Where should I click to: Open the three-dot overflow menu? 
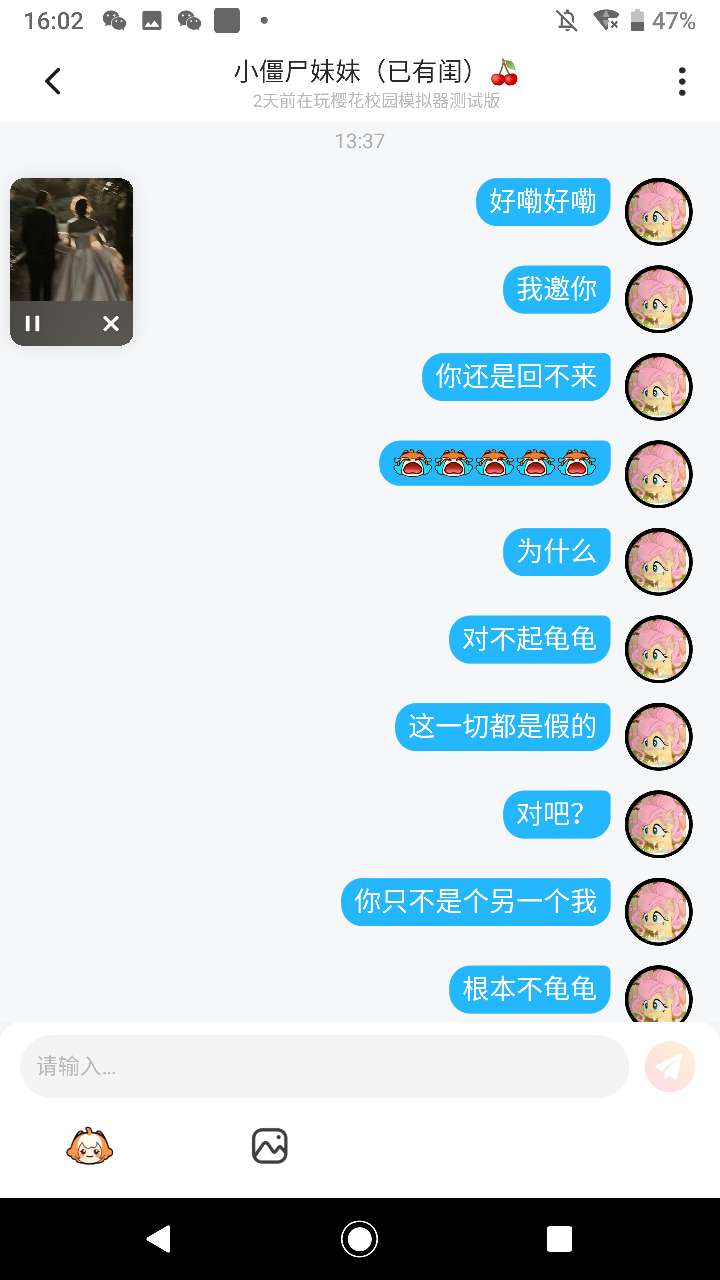click(682, 81)
